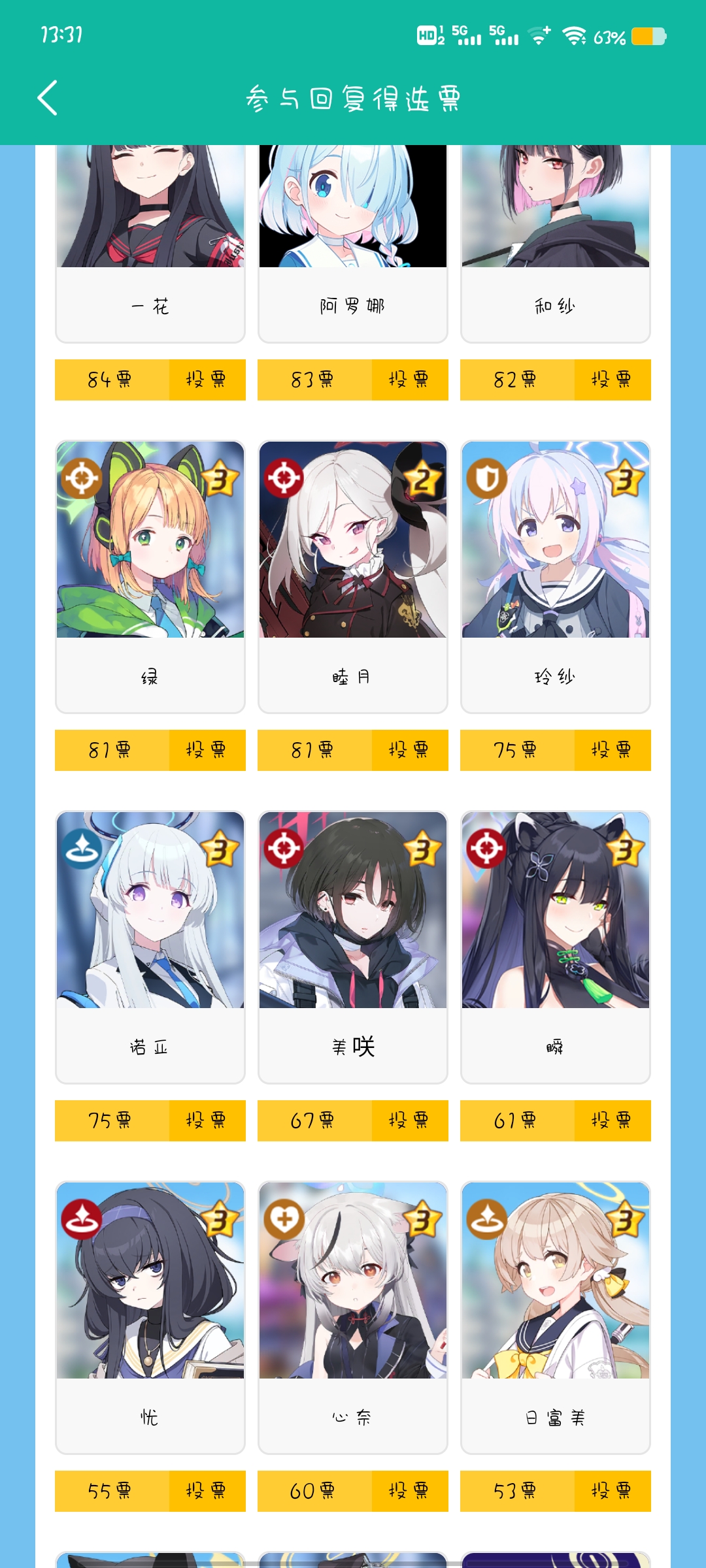Cast a vote for 美咲
The width and height of the screenshot is (706, 1568).
click(409, 1120)
